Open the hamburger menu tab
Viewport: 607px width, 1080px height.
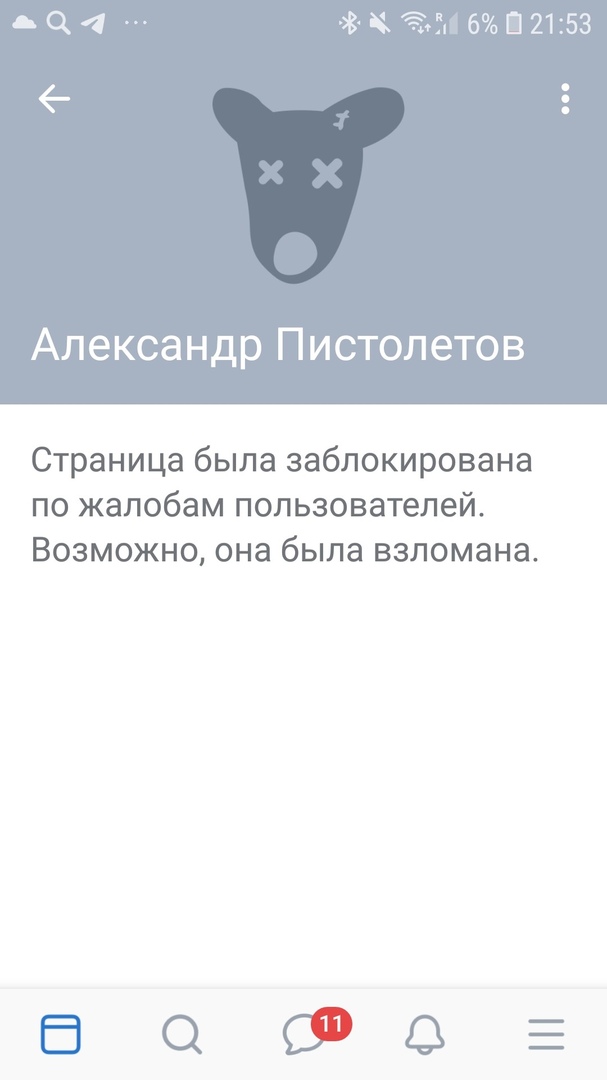point(546,1033)
